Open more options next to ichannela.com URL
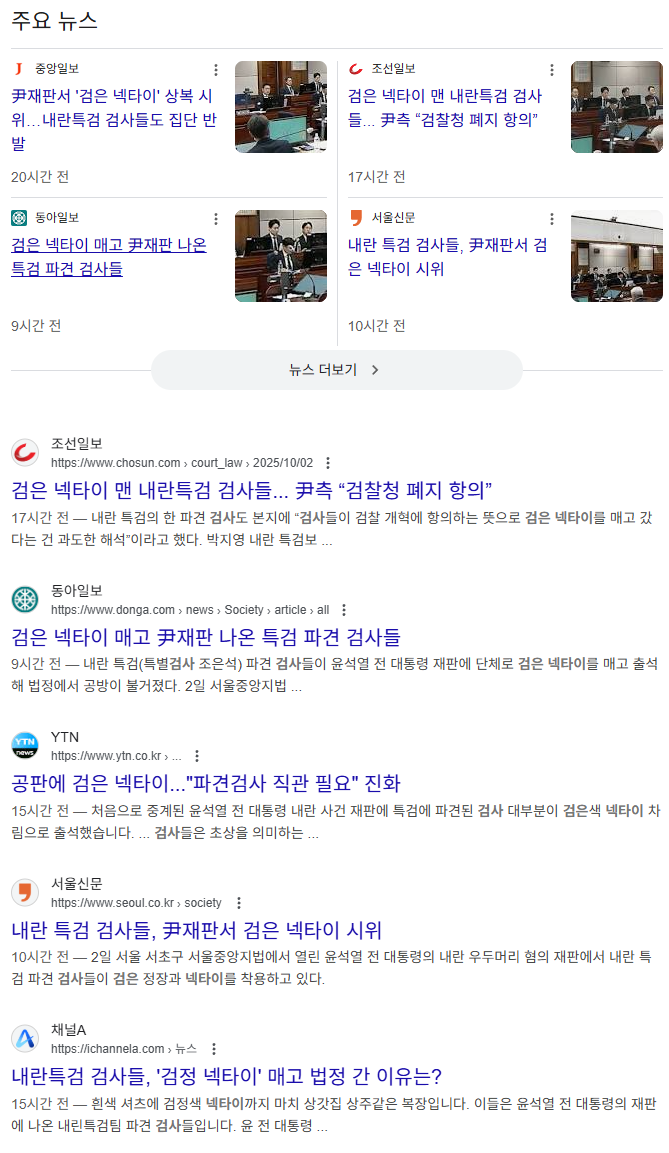 (x=213, y=1049)
